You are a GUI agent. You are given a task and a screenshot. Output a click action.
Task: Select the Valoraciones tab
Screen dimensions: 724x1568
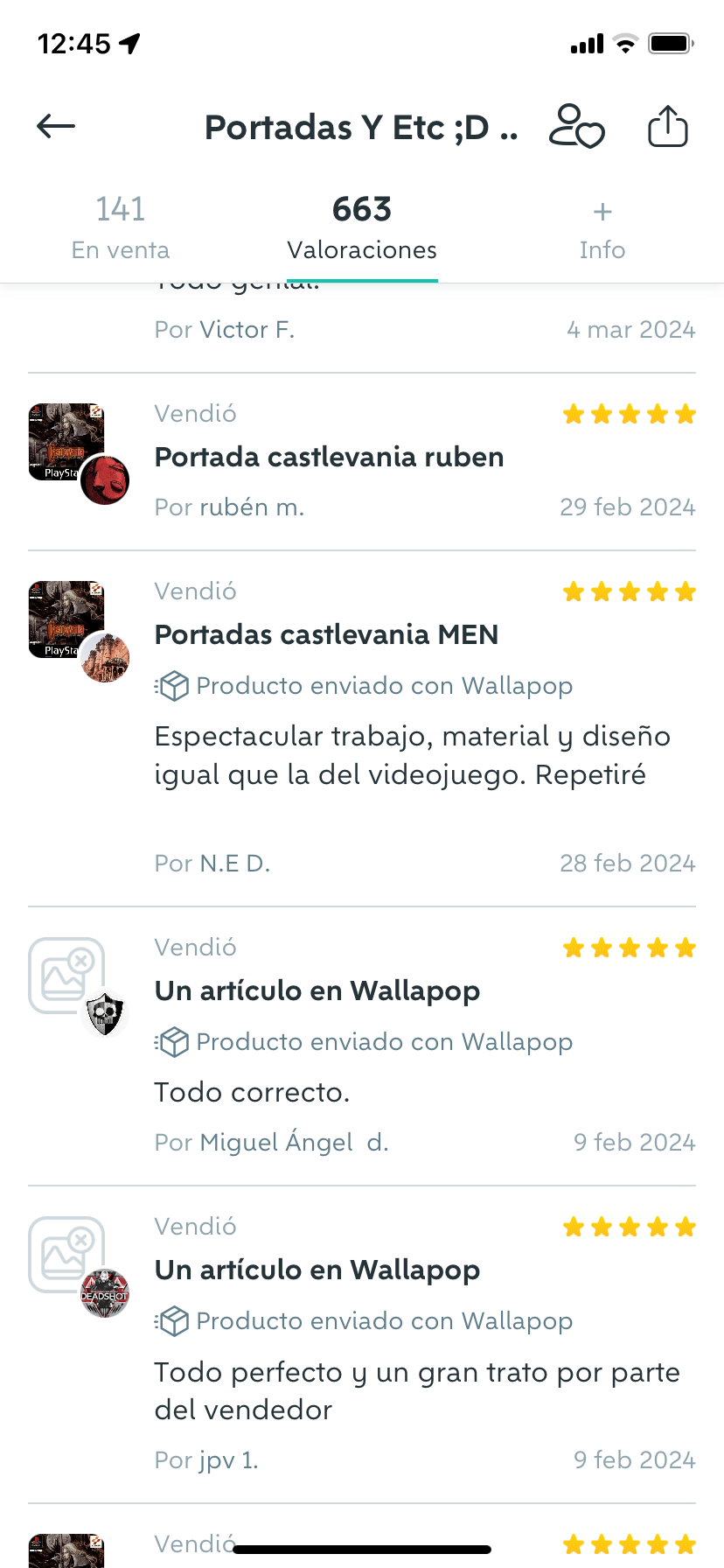(362, 228)
